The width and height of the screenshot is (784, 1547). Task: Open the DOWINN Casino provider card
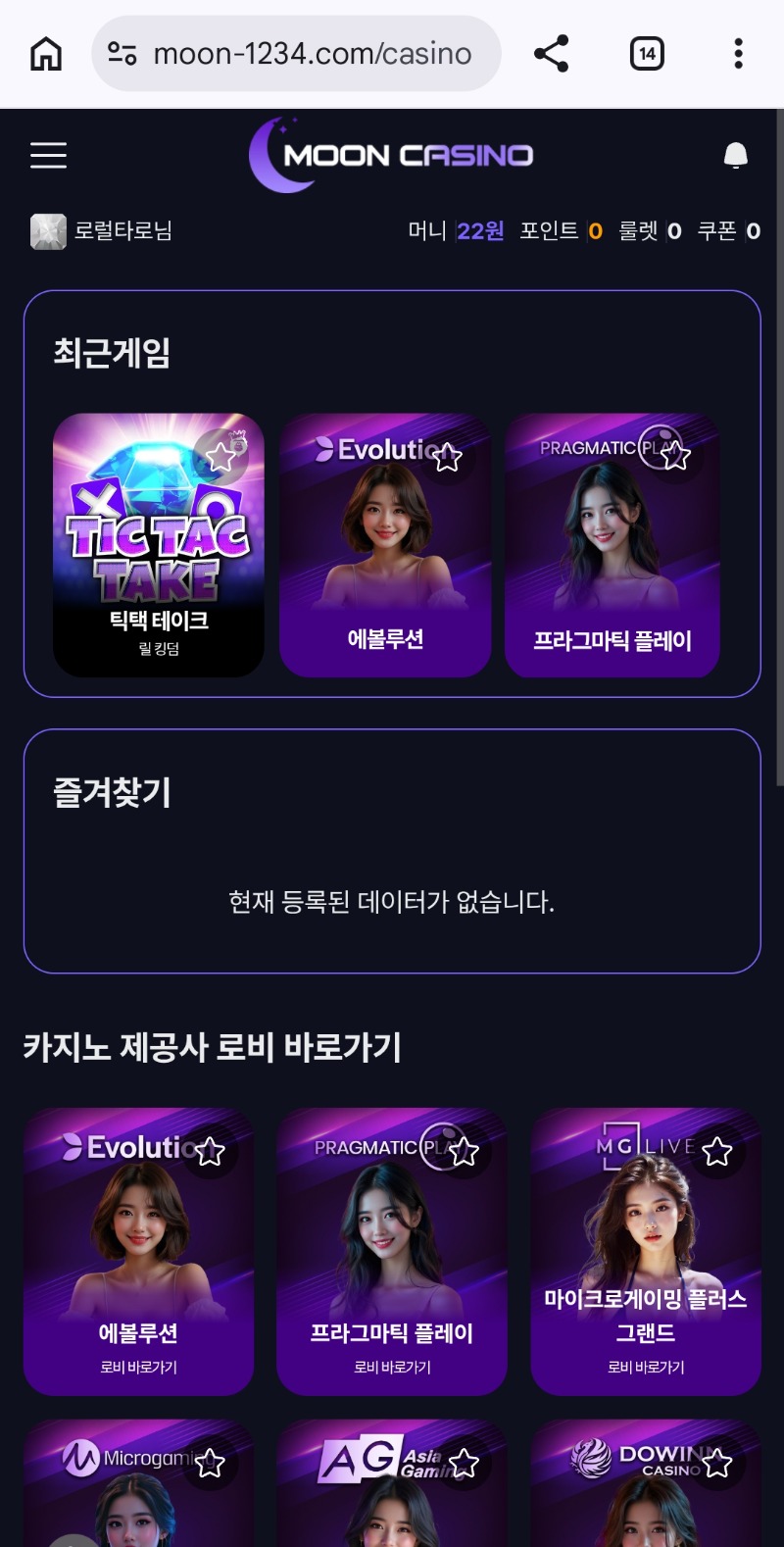pos(645,1500)
